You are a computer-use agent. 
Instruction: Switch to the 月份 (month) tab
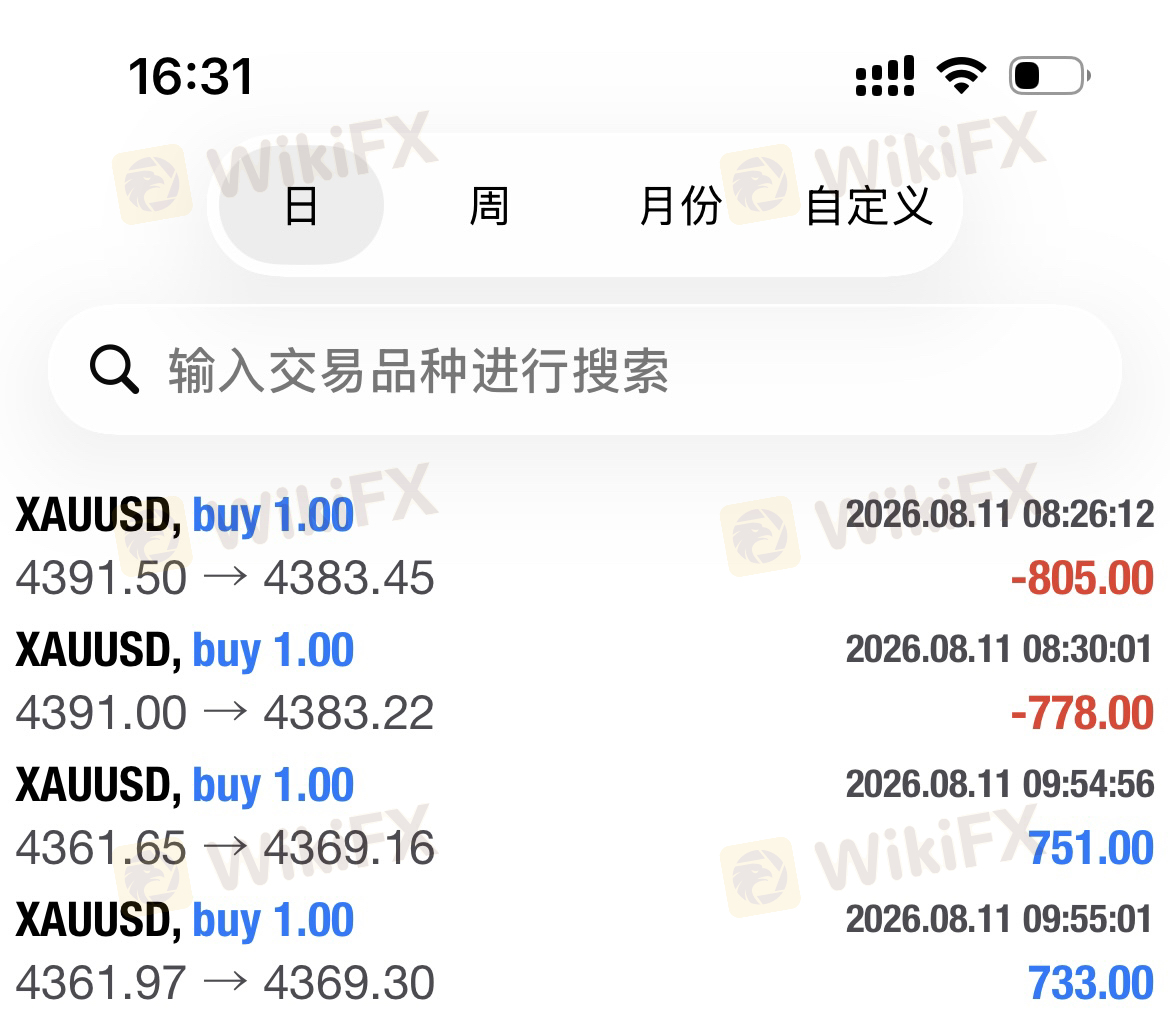pos(681,206)
